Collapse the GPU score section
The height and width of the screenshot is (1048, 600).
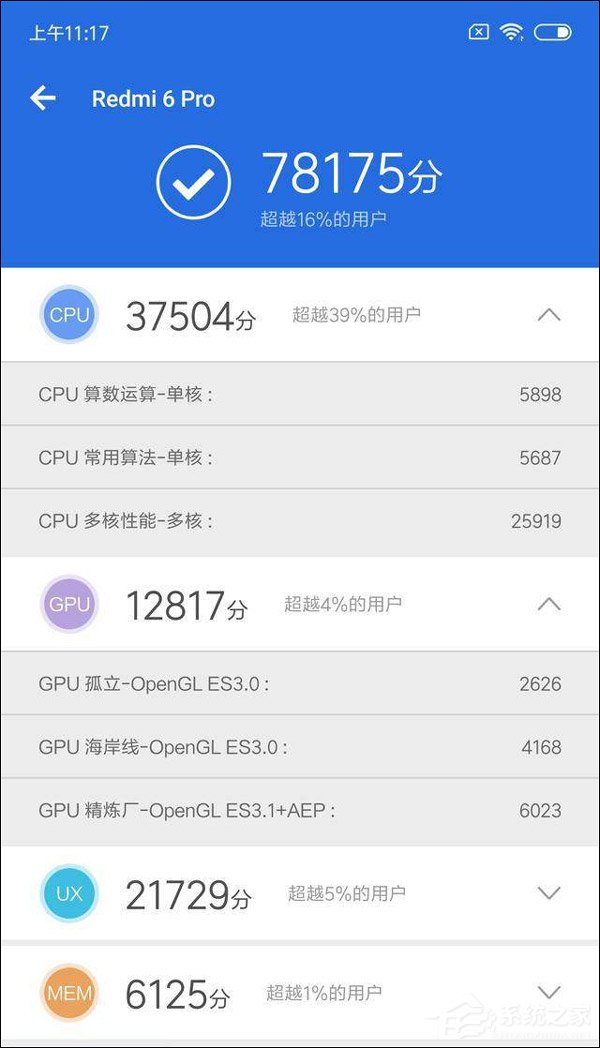click(x=548, y=604)
